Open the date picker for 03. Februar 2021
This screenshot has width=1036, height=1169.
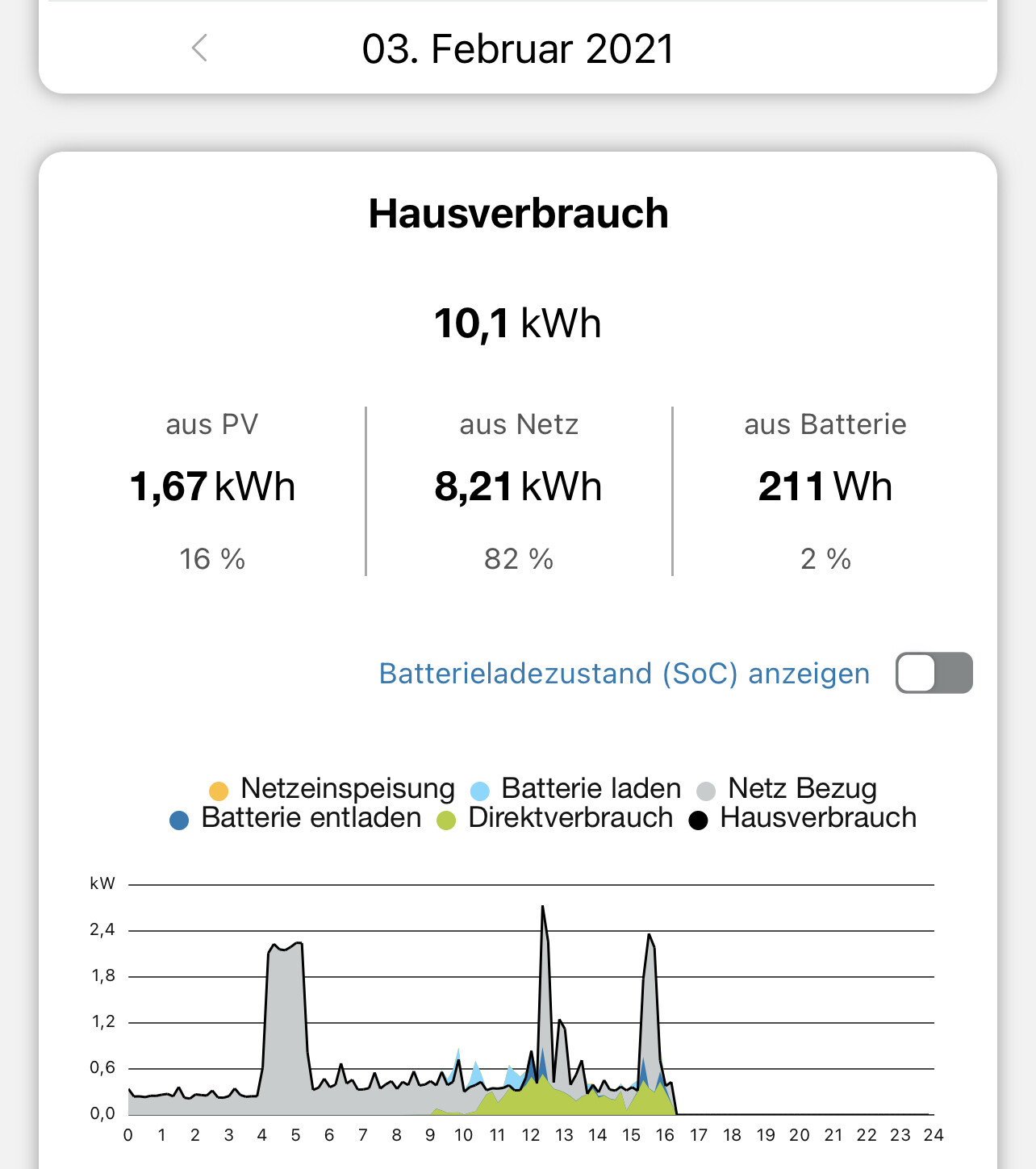(x=518, y=49)
